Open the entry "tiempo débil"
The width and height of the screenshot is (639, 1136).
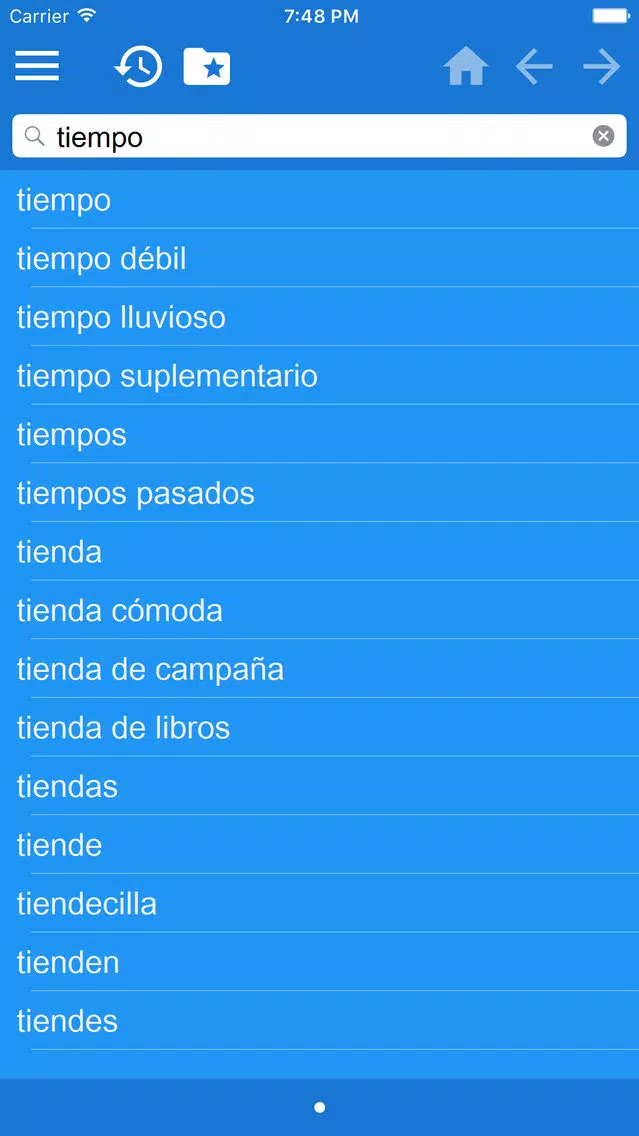[x=320, y=259]
